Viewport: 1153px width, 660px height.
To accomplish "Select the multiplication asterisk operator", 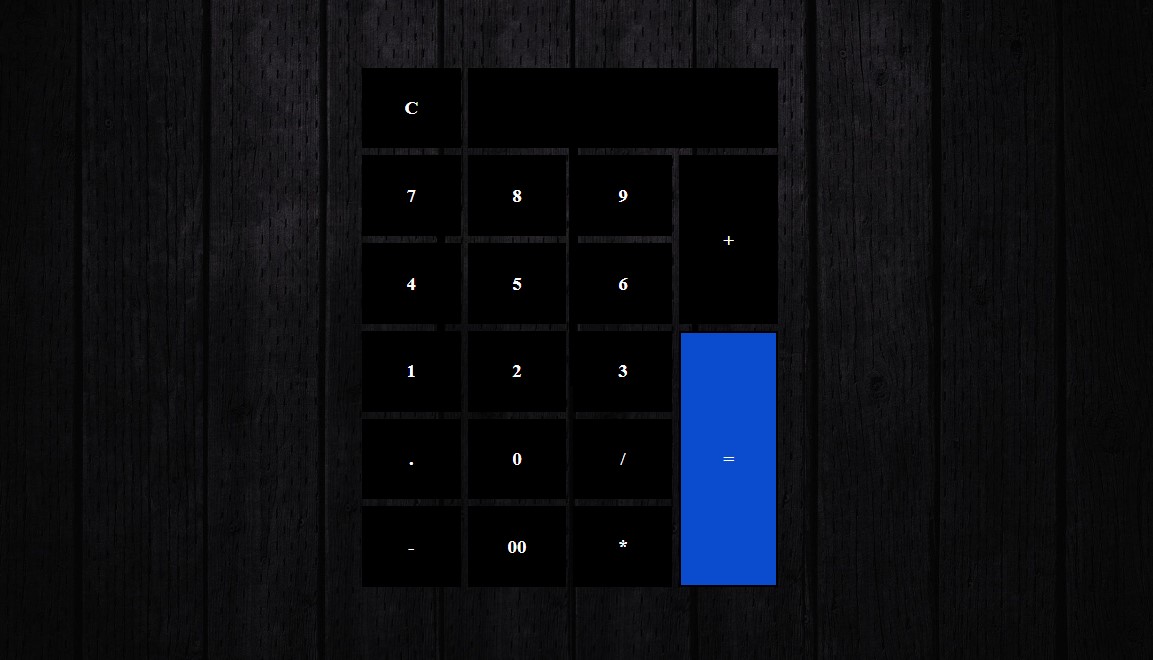I will coord(623,547).
